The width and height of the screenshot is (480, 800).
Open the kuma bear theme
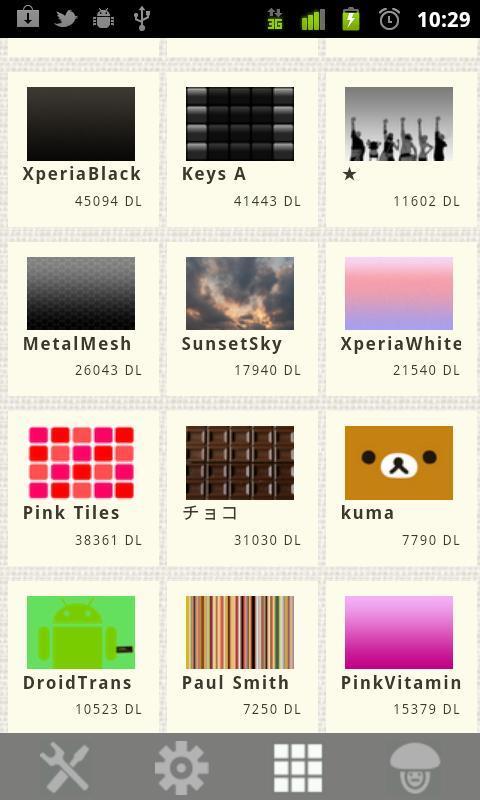coord(401,488)
